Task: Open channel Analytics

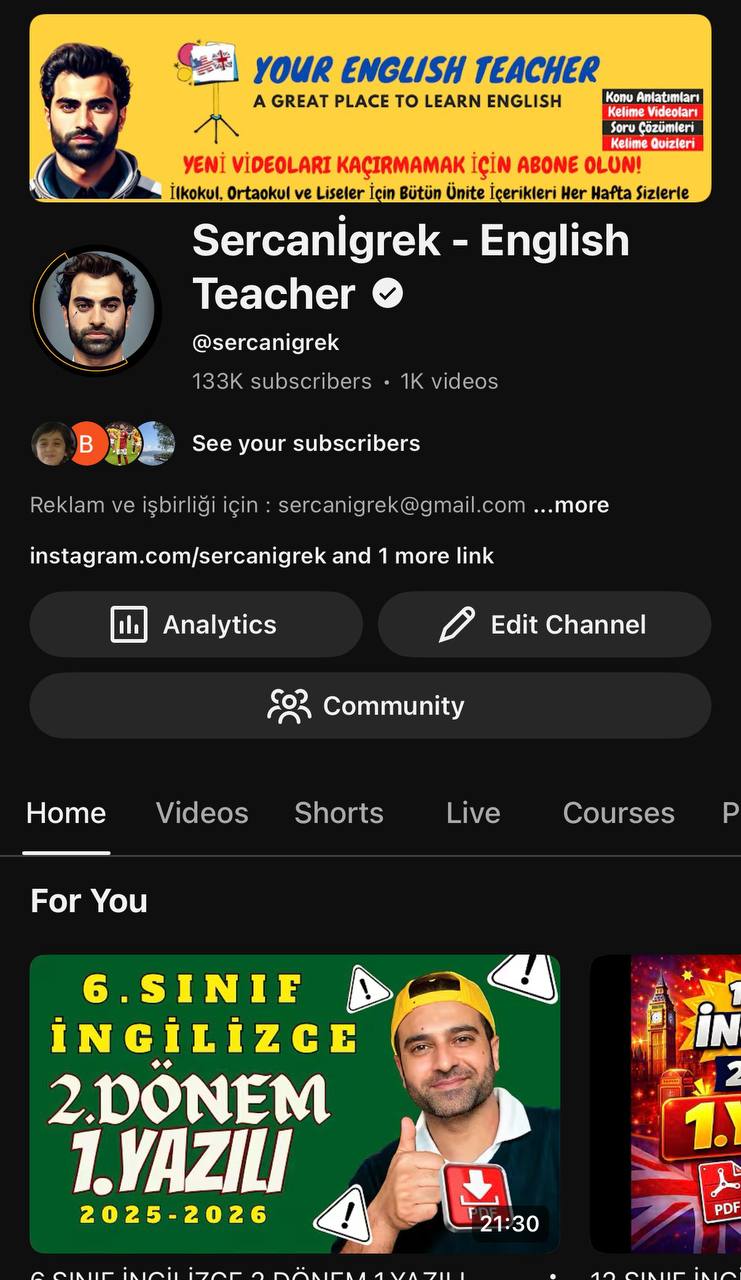Action: click(196, 625)
